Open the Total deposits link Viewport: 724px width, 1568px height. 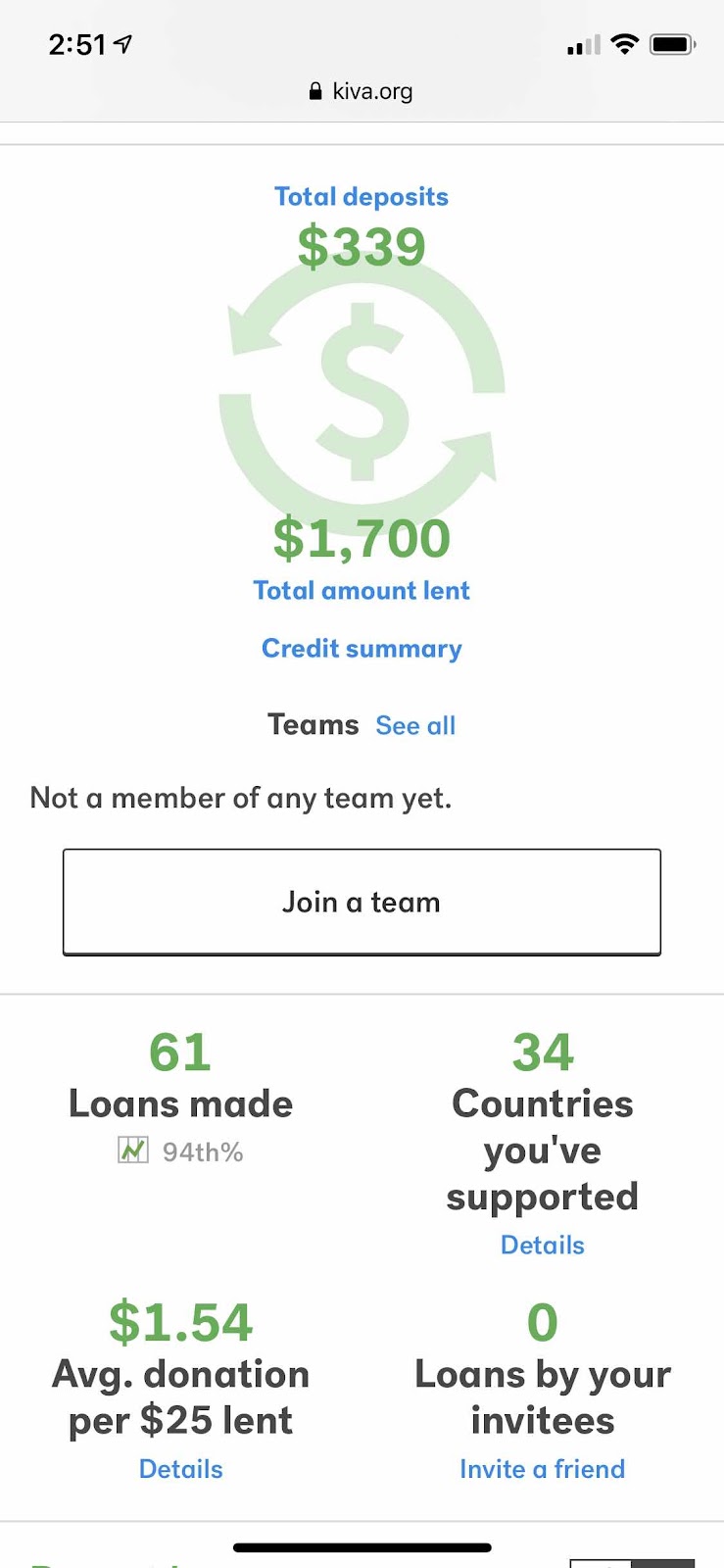coord(362,197)
